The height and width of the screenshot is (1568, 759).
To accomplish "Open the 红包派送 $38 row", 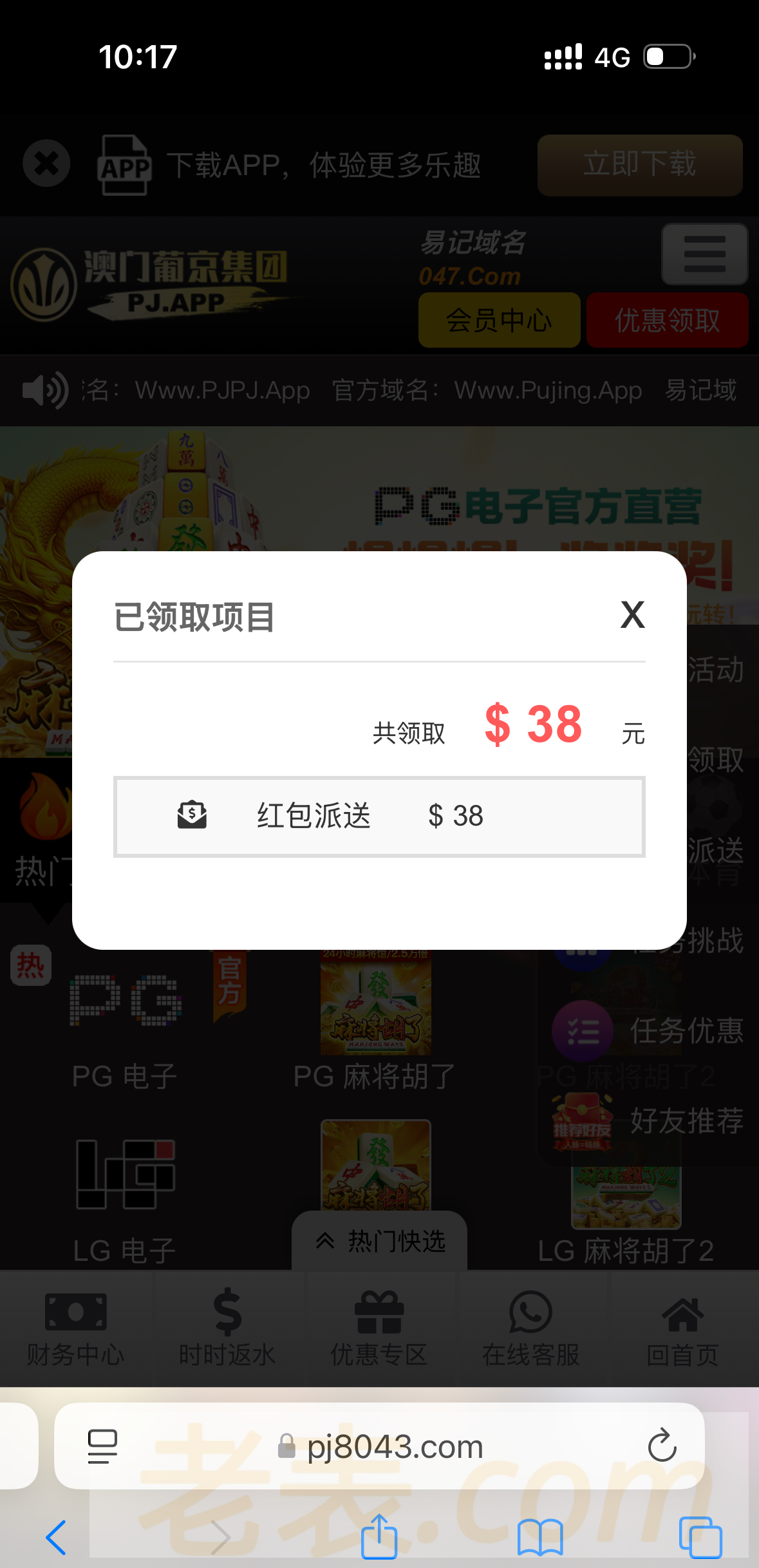I will pyautogui.click(x=379, y=817).
